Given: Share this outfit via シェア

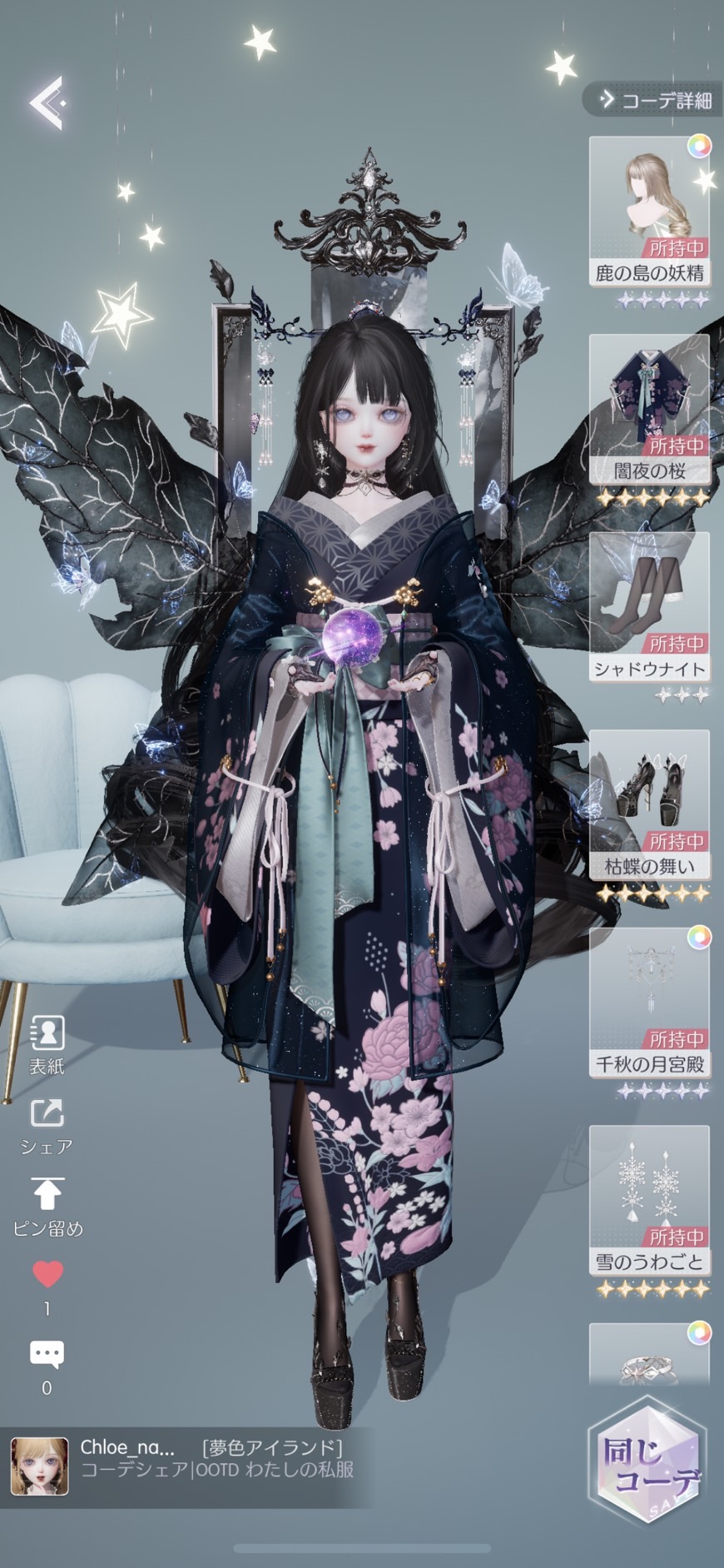Looking at the screenshot, I should 47,1125.
